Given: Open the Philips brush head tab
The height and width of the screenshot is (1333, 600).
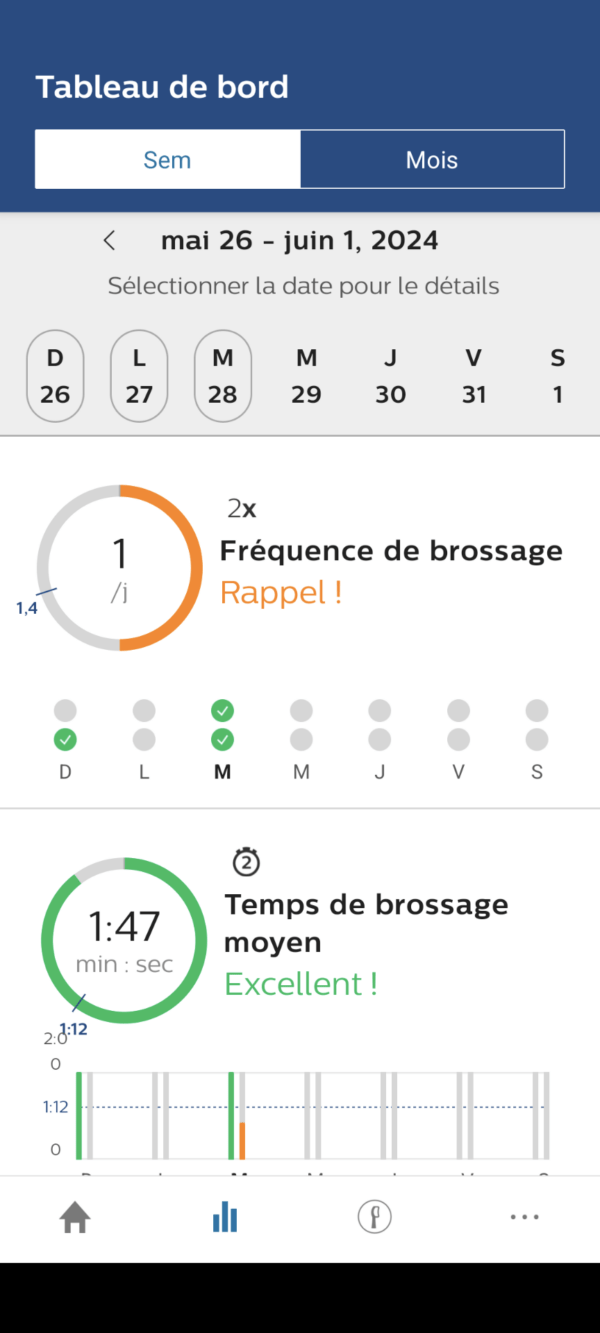Looking at the screenshot, I should click(375, 1217).
